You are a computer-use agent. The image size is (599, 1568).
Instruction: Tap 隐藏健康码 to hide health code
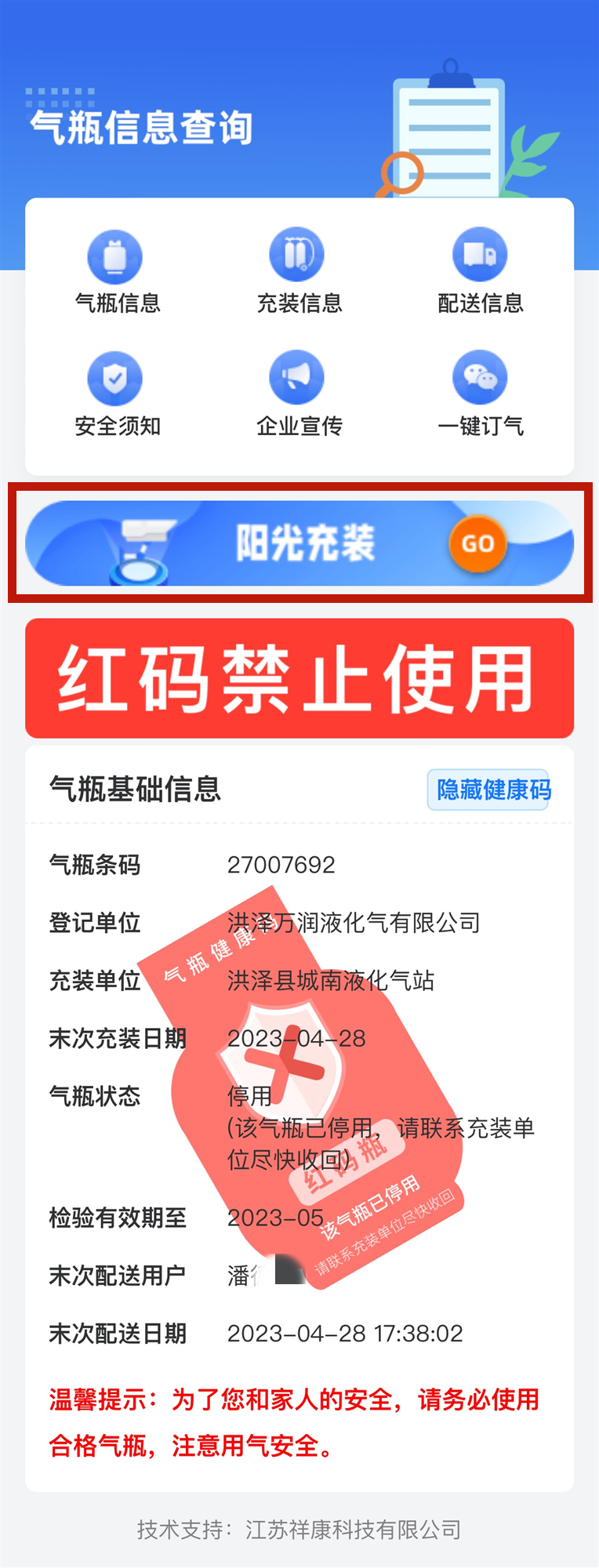pyautogui.click(x=488, y=789)
